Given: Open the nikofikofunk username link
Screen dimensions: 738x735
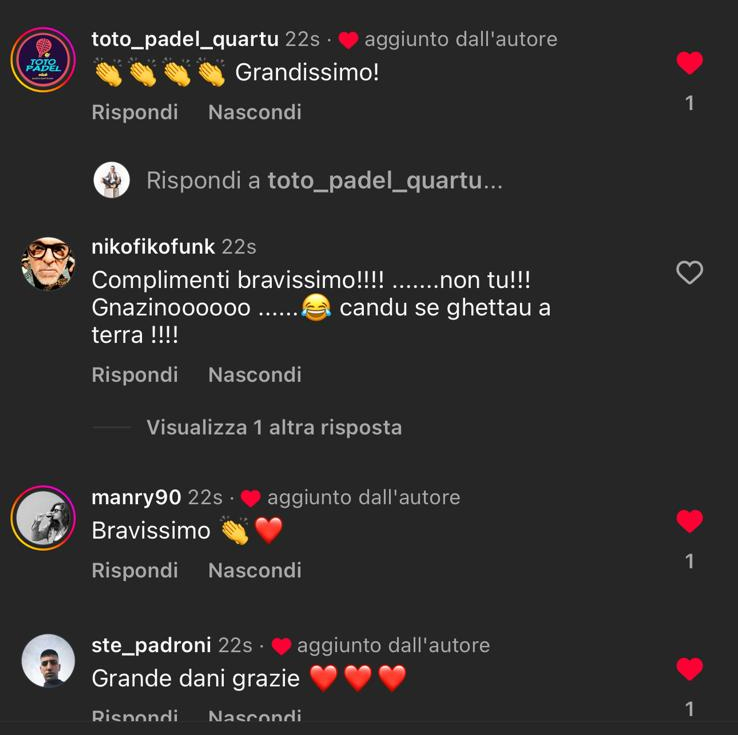Looking at the screenshot, I should tap(153, 246).
